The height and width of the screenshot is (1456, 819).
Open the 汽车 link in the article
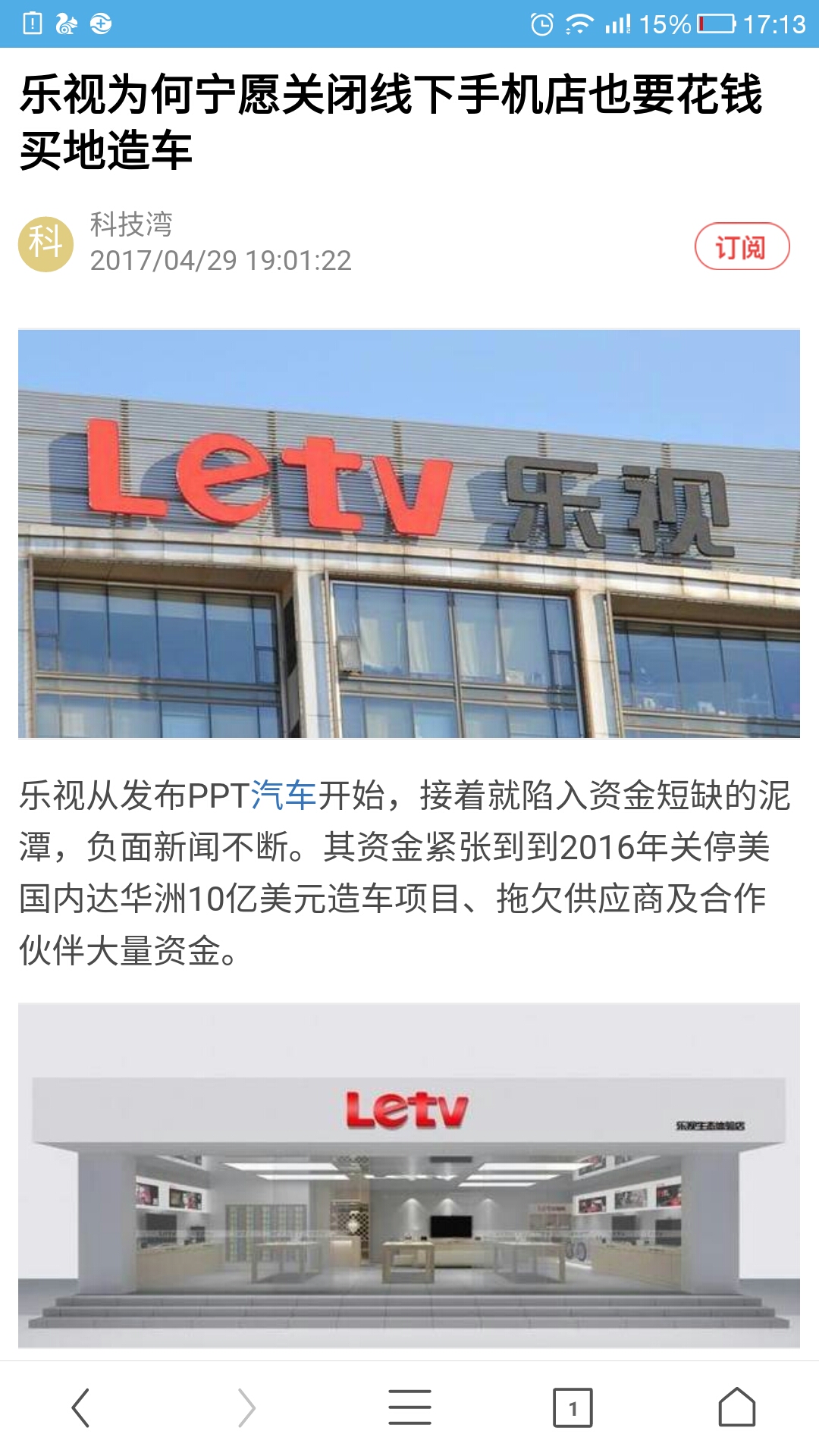[284, 795]
